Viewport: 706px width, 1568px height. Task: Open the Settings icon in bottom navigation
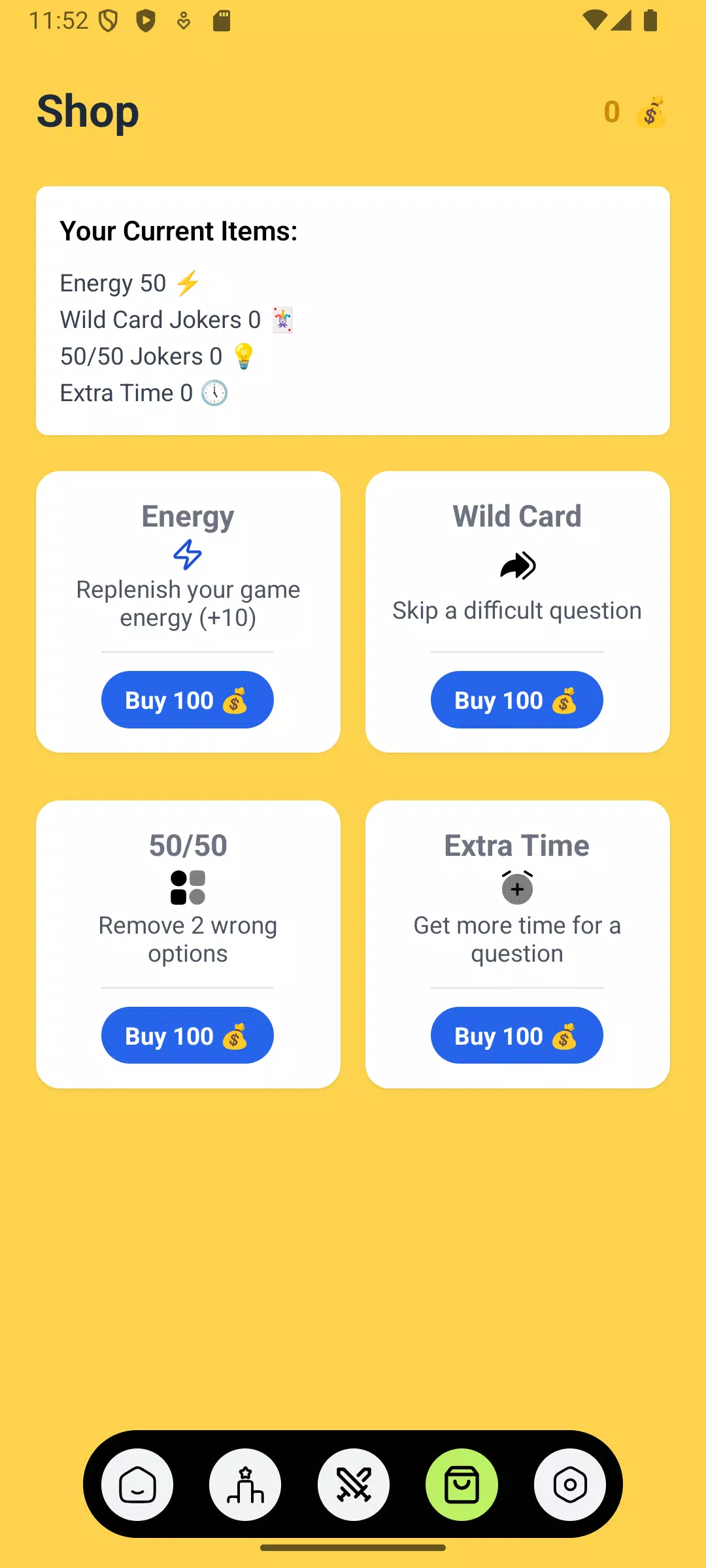click(569, 1484)
